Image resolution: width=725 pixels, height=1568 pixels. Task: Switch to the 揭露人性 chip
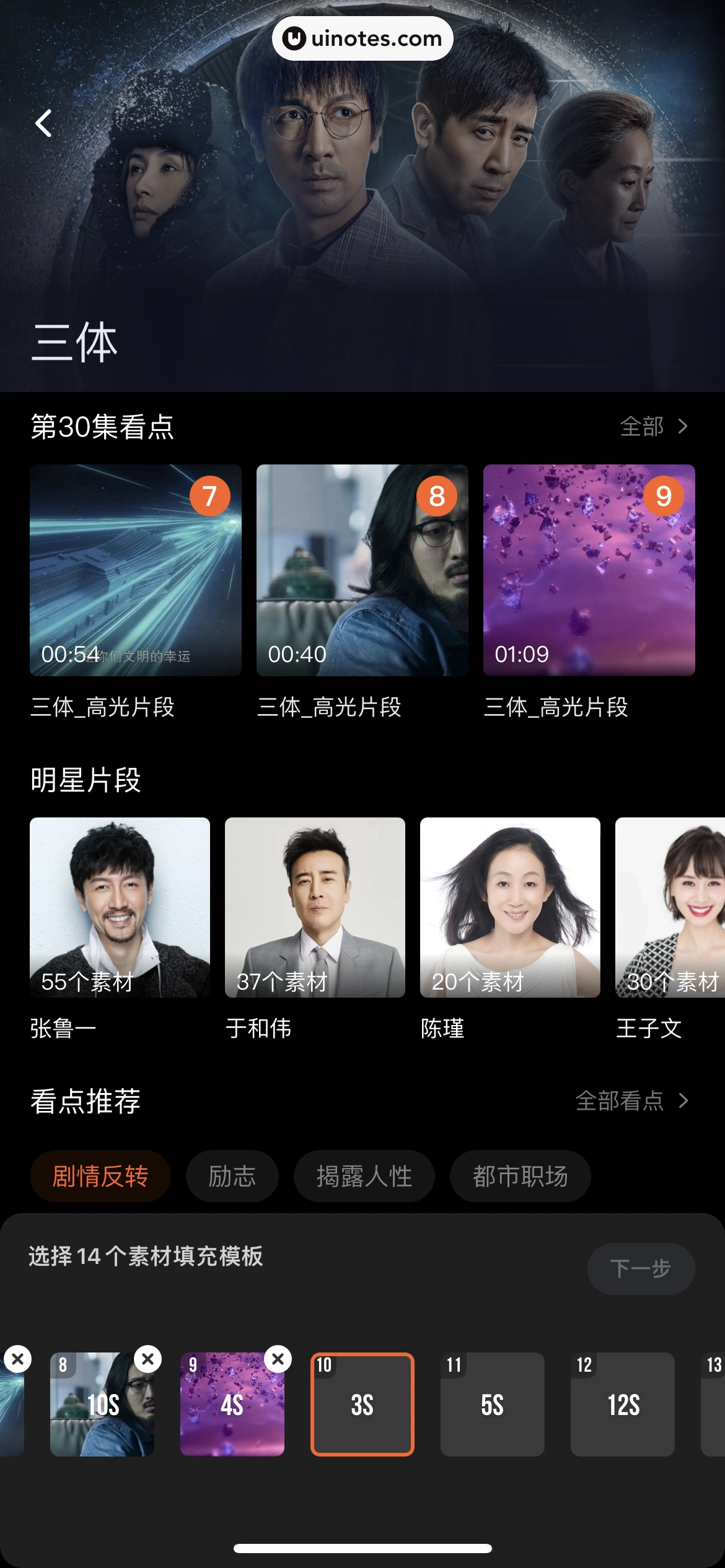point(364,1176)
